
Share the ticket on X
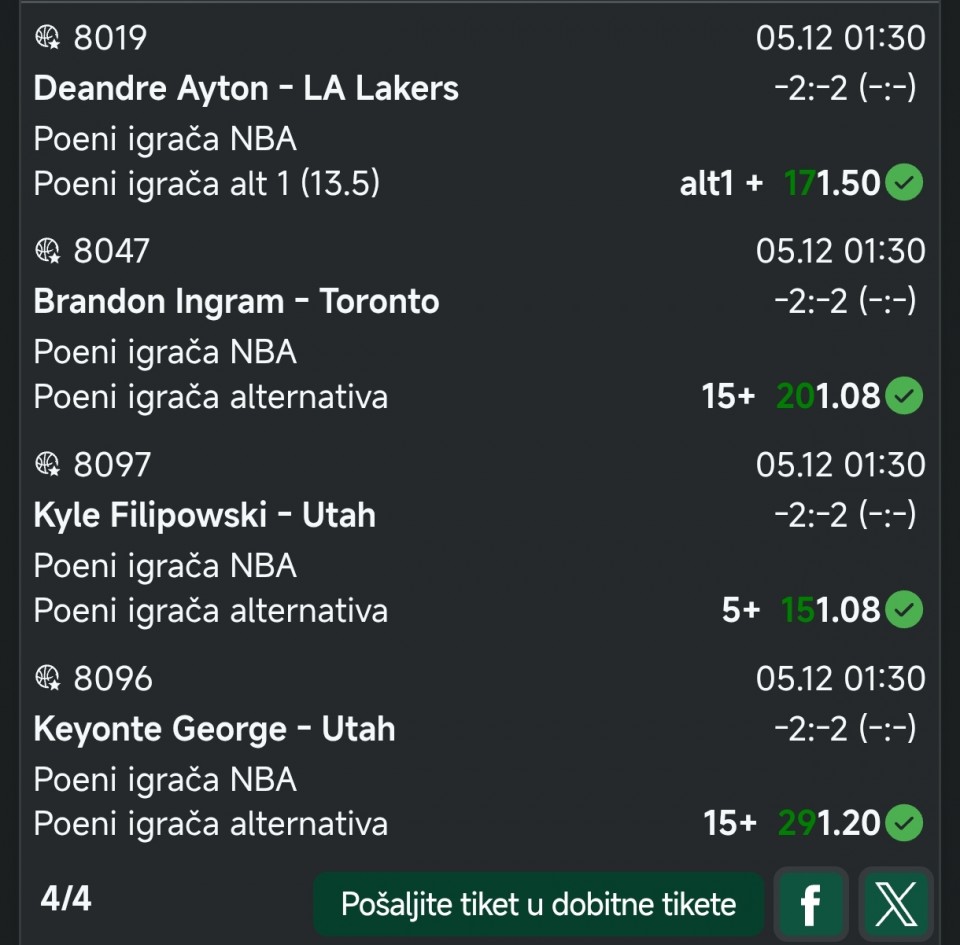(x=895, y=905)
